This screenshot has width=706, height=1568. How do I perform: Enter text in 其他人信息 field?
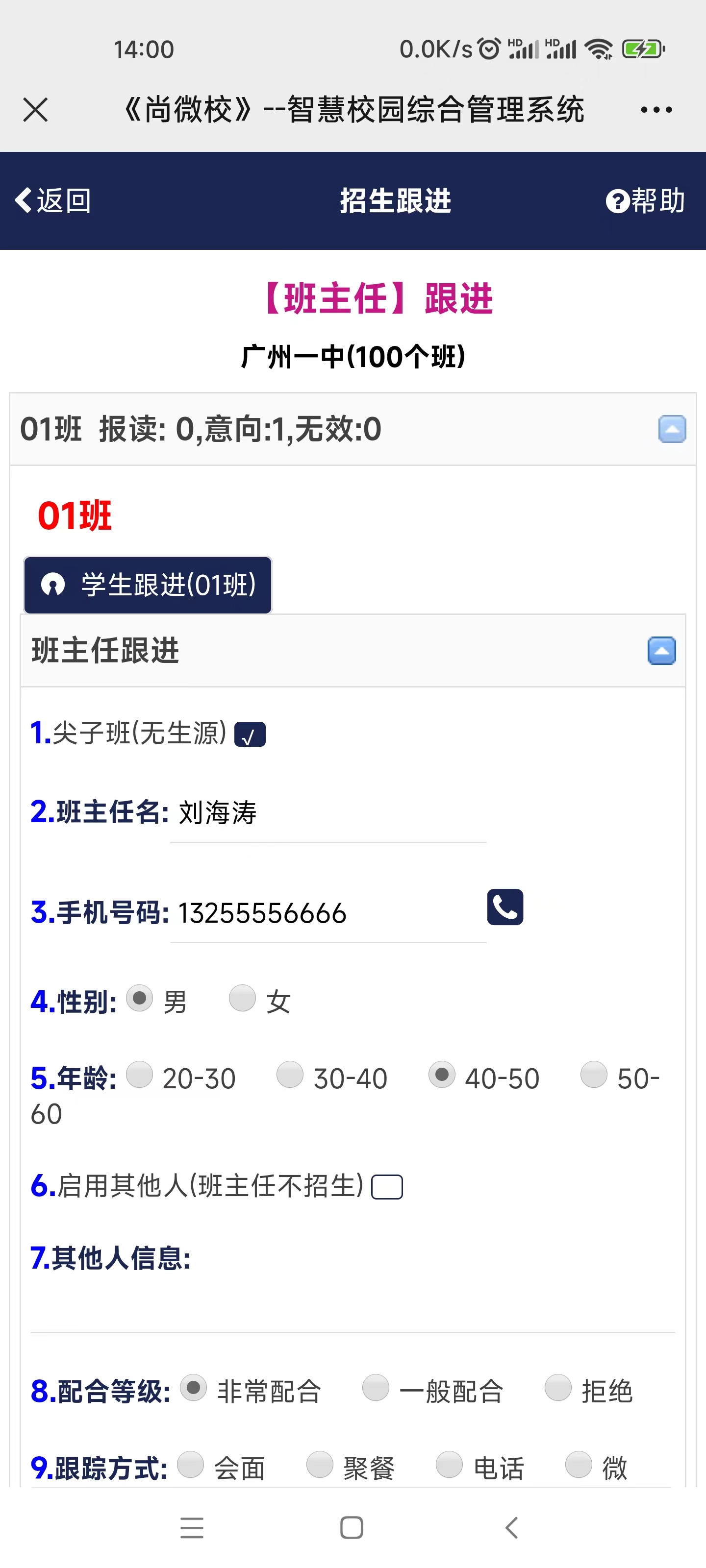click(352, 1302)
